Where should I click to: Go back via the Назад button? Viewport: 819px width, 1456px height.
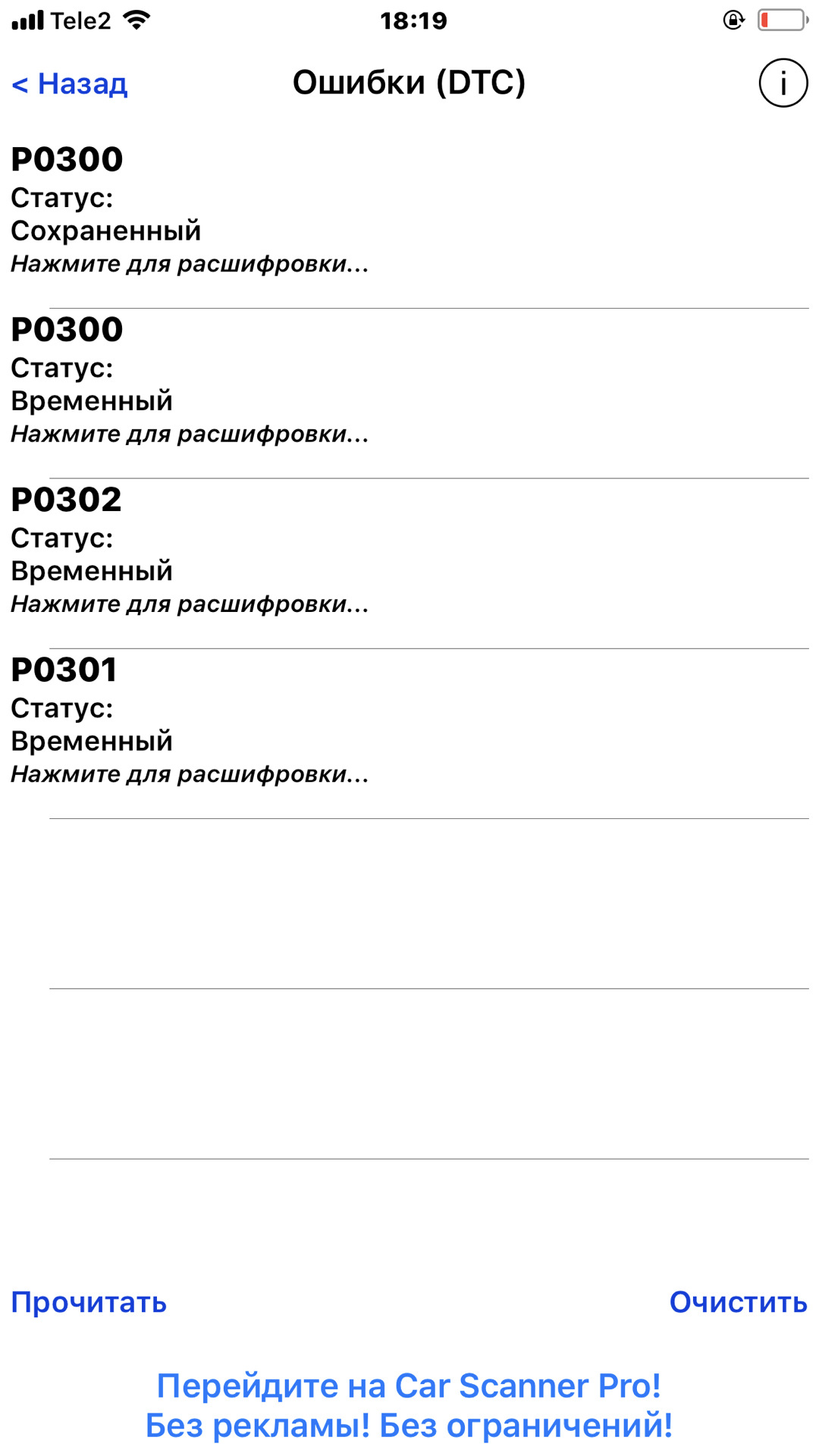click(x=70, y=83)
